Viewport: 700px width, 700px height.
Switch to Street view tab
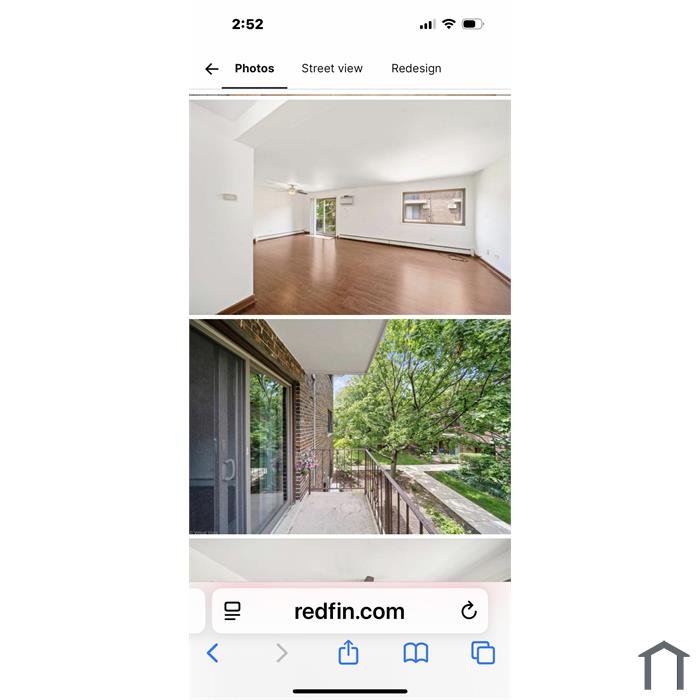point(332,69)
